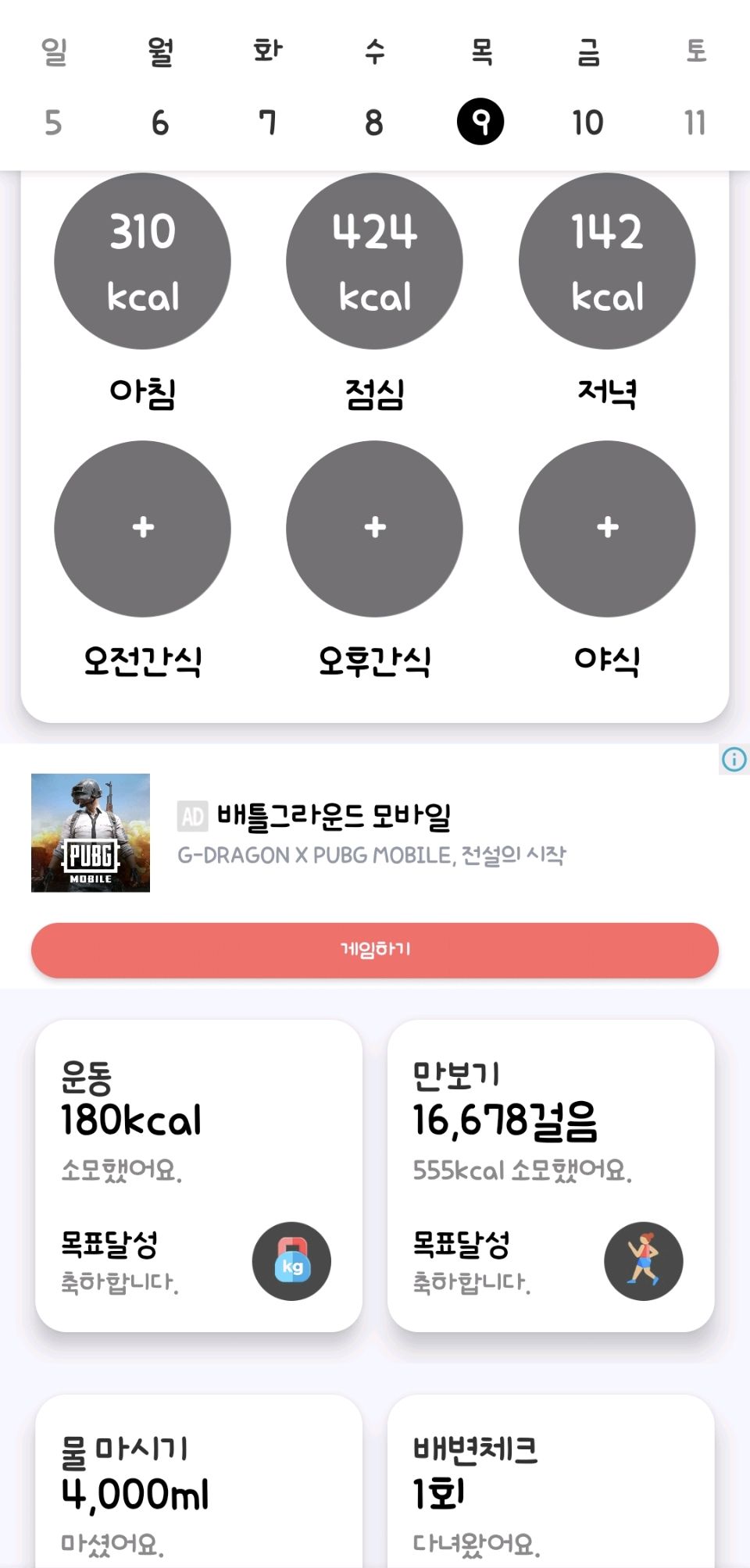Add an 오후간식 afternoon snack
The height and width of the screenshot is (1568, 750).
374,529
